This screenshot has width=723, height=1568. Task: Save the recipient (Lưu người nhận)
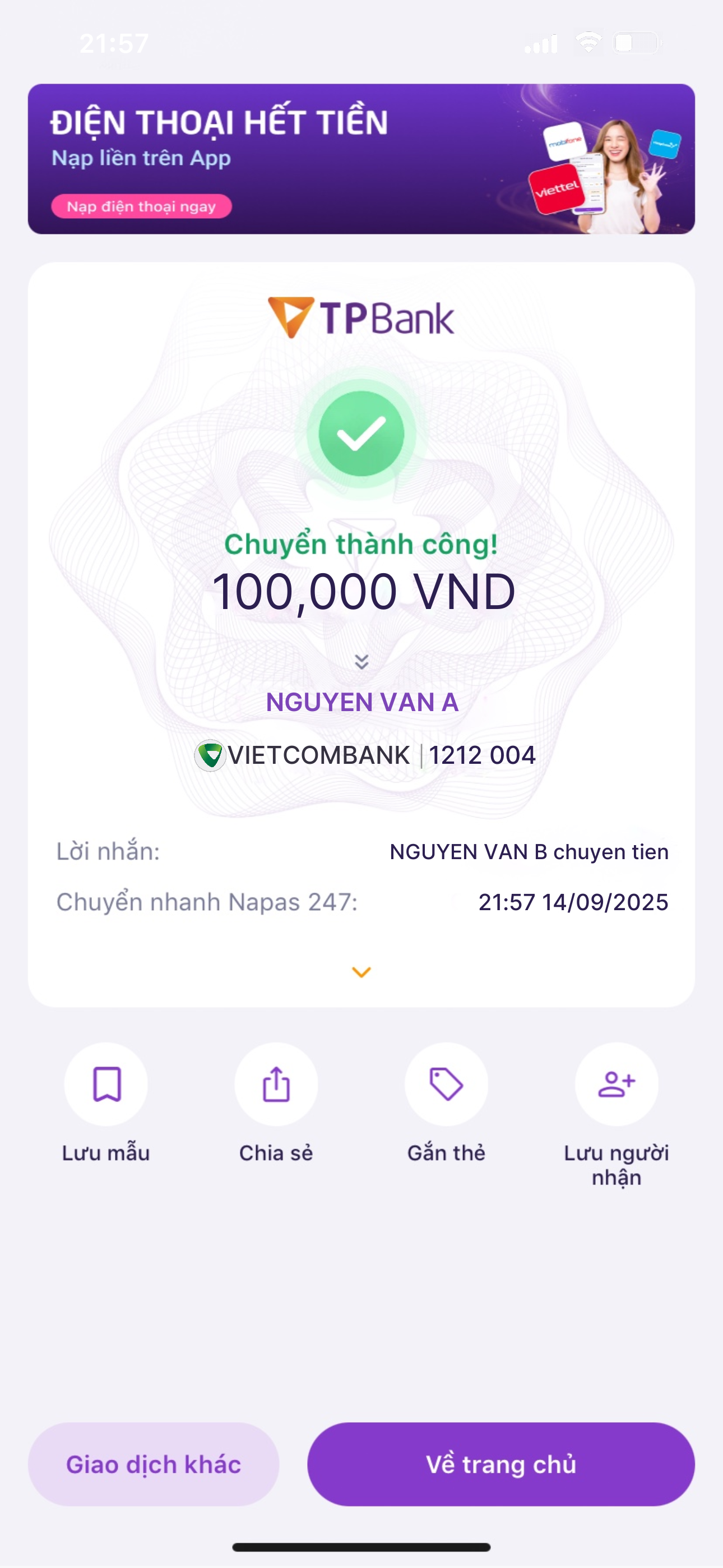click(x=617, y=1084)
